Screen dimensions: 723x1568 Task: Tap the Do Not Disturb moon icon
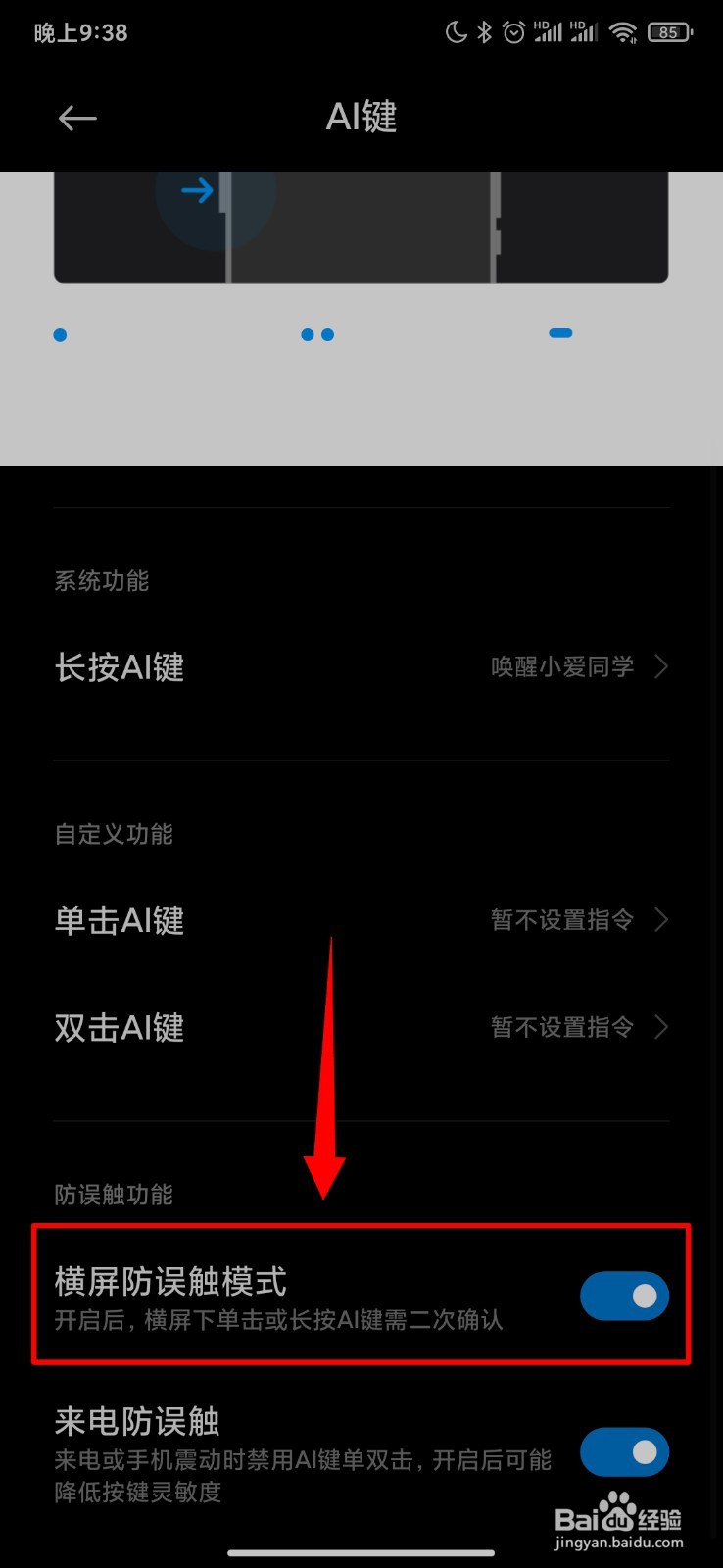tap(455, 31)
